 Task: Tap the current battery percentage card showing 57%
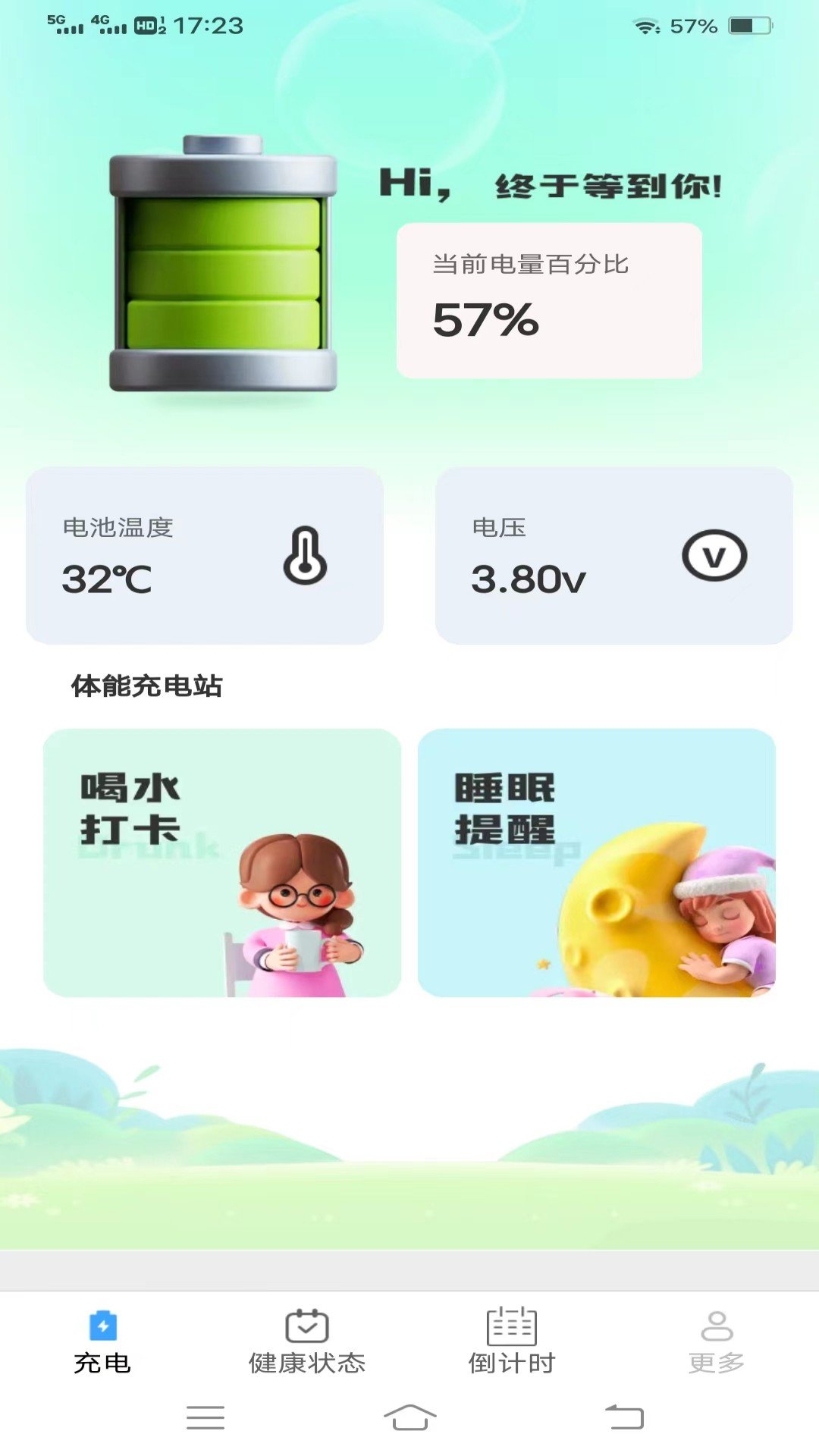[548, 299]
